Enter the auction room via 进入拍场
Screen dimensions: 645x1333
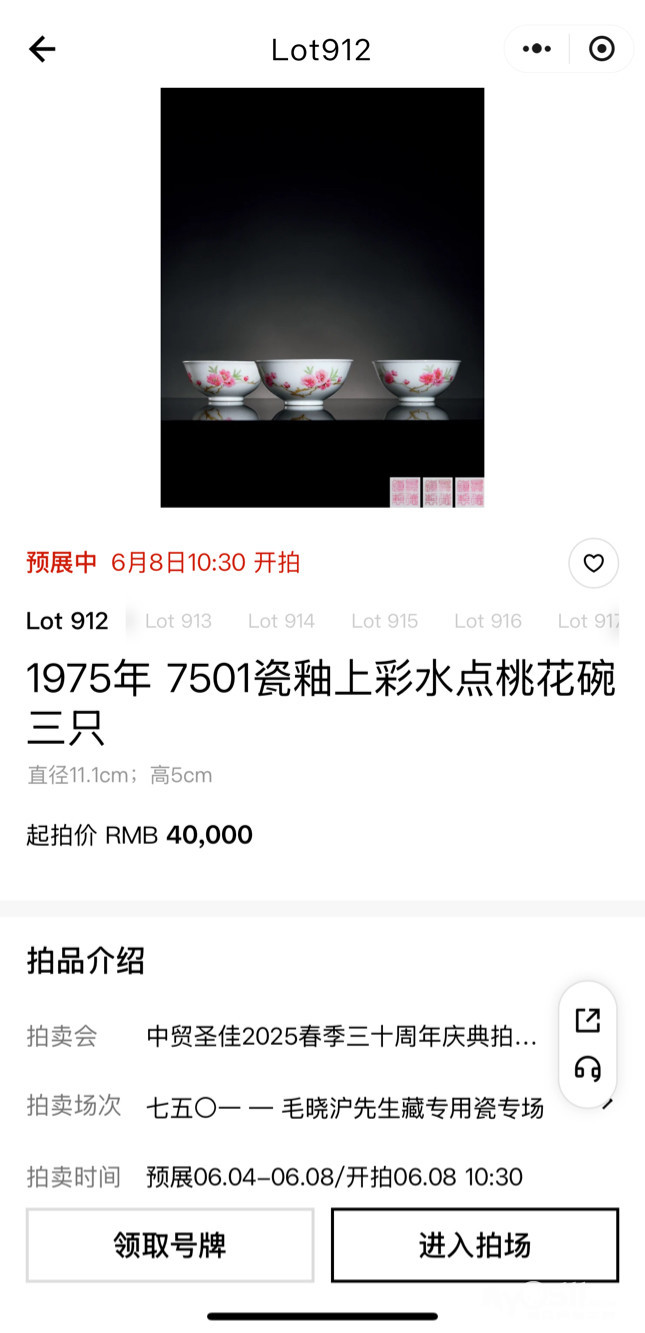(x=475, y=1245)
